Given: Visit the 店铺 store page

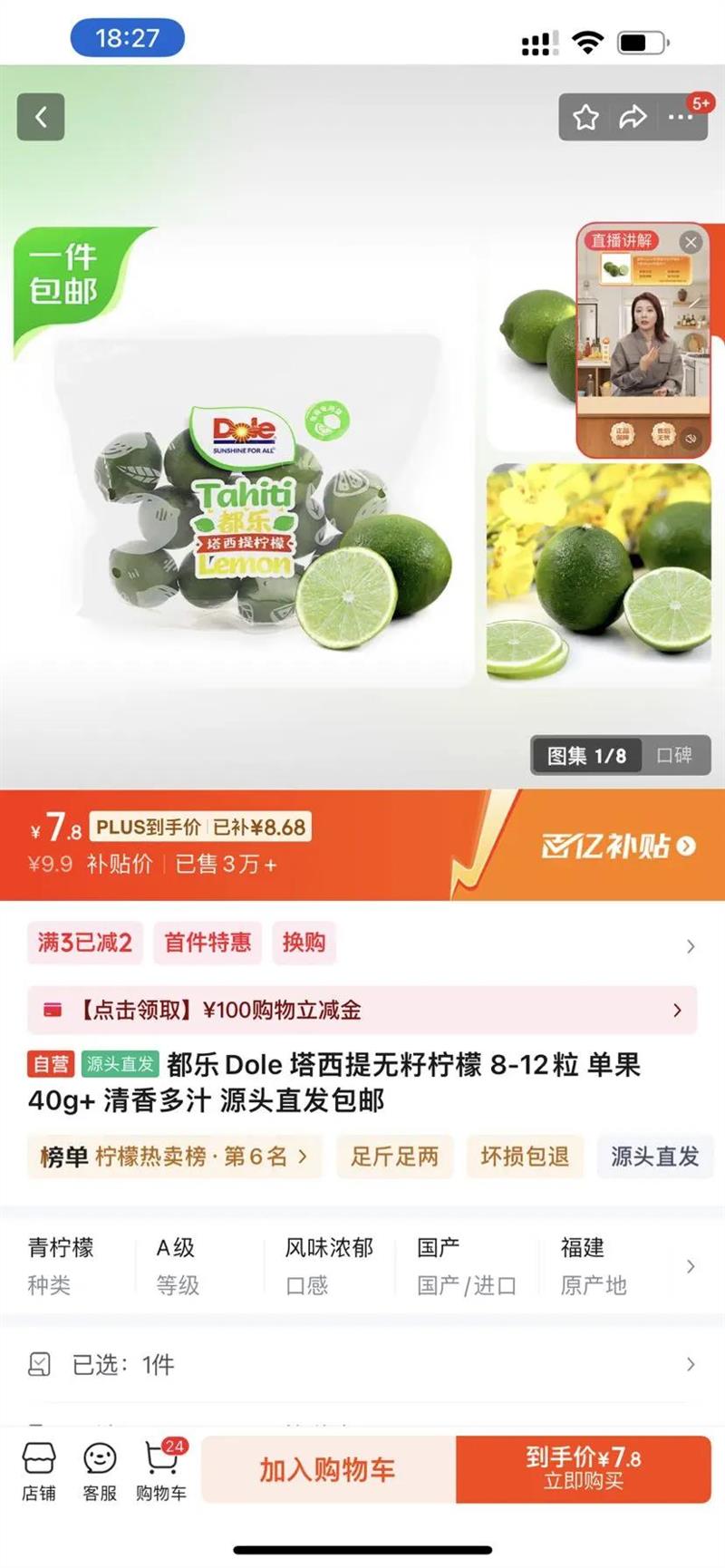Looking at the screenshot, I should (x=39, y=1471).
